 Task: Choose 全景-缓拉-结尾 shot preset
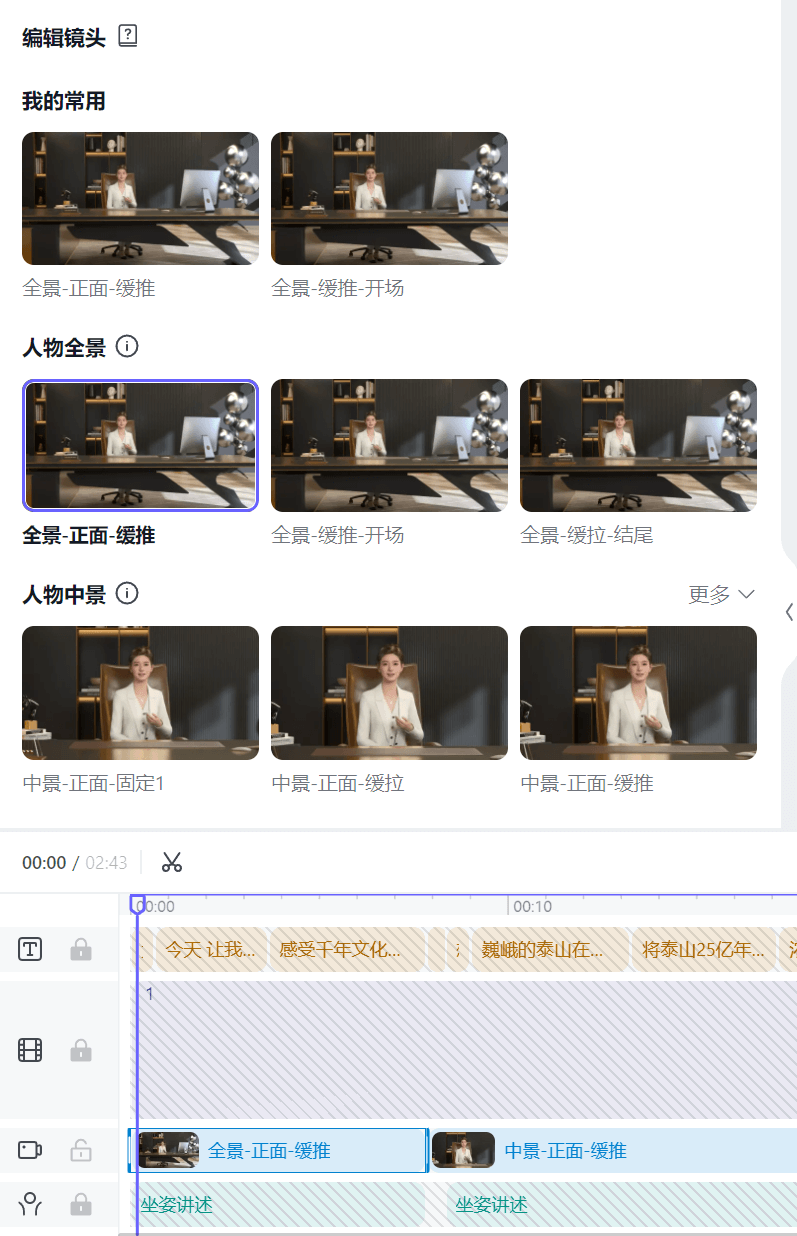click(x=638, y=445)
